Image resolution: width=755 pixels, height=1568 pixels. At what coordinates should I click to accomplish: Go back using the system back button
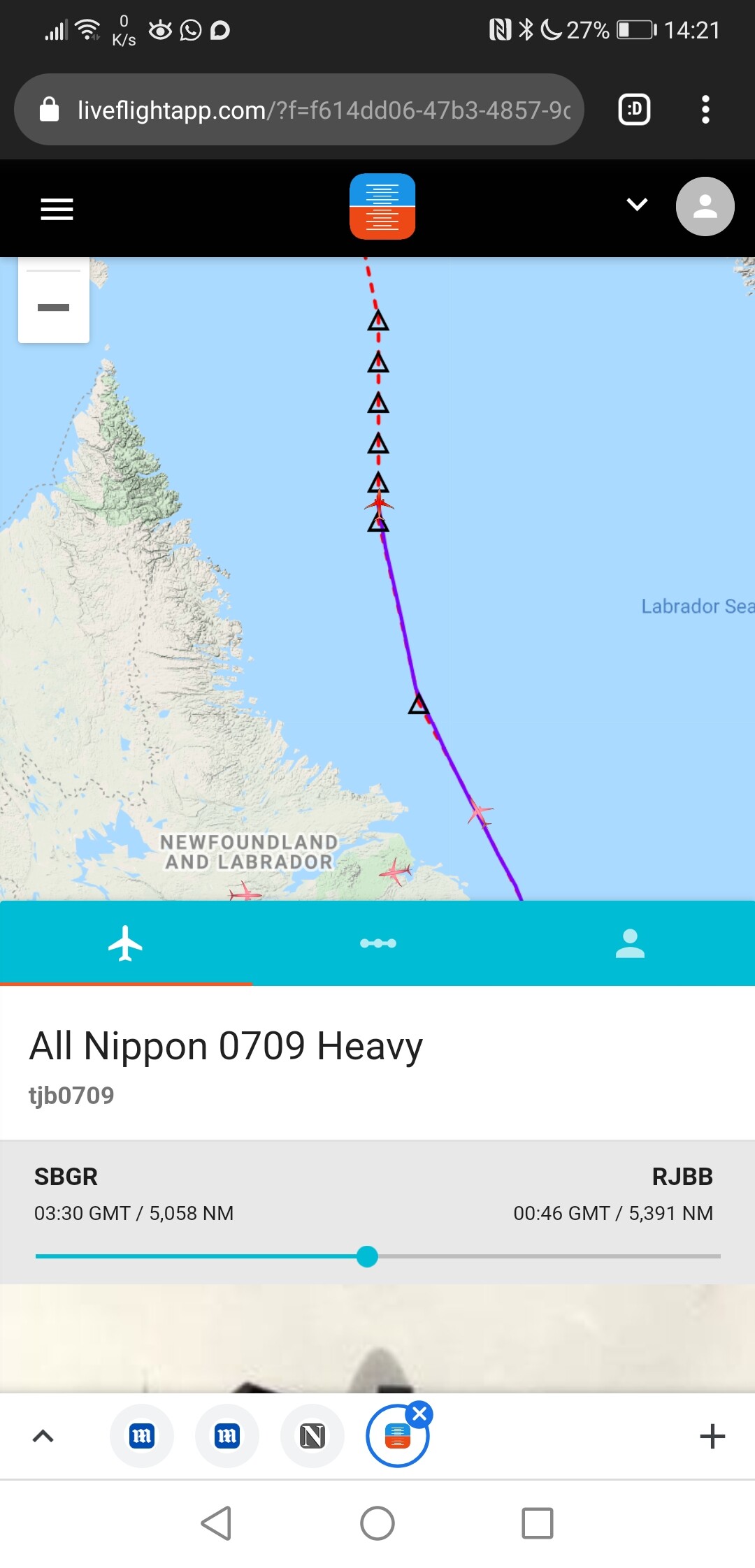[x=217, y=1523]
